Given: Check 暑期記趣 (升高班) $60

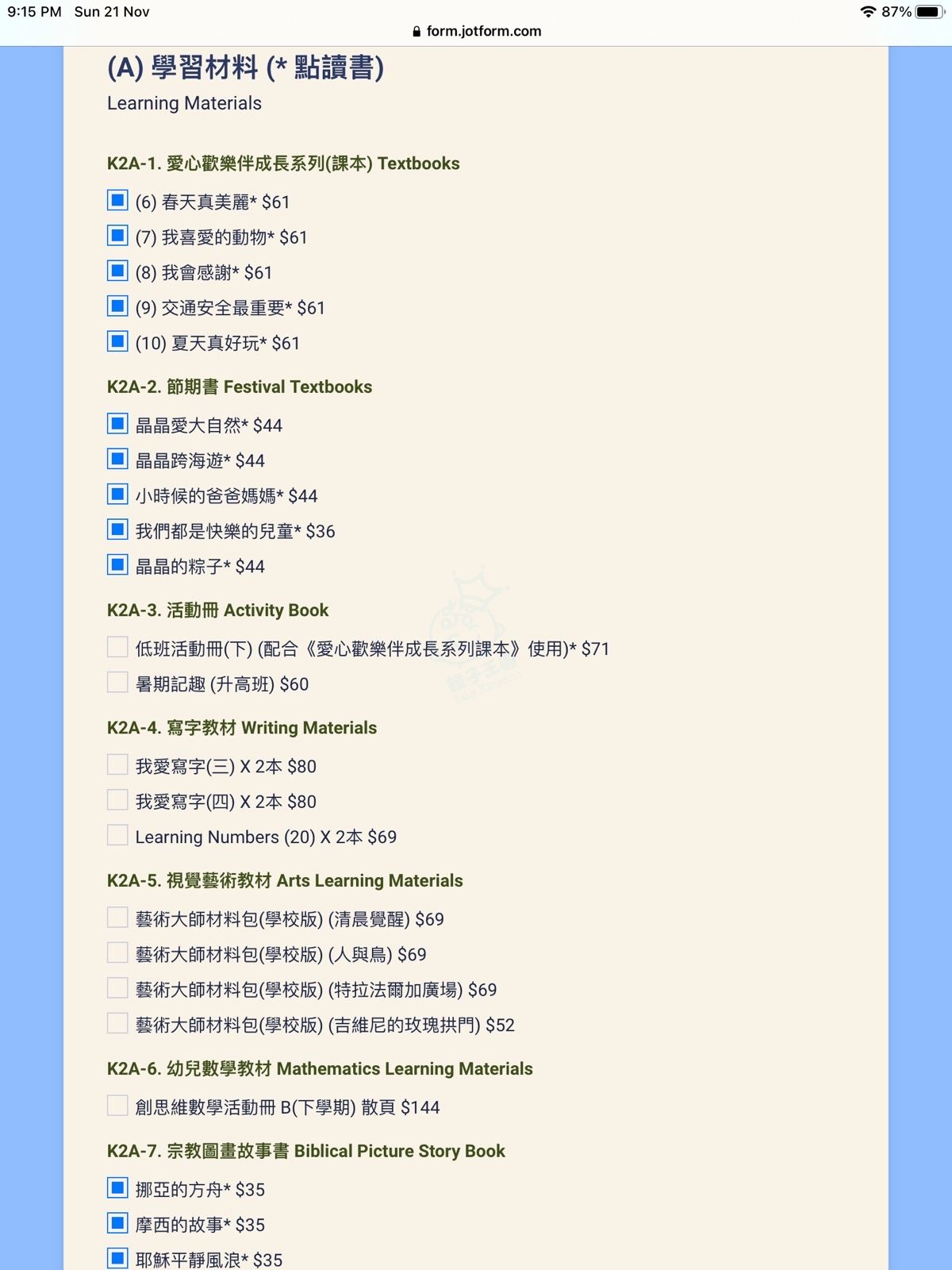Looking at the screenshot, I should [x=117, y=683].
